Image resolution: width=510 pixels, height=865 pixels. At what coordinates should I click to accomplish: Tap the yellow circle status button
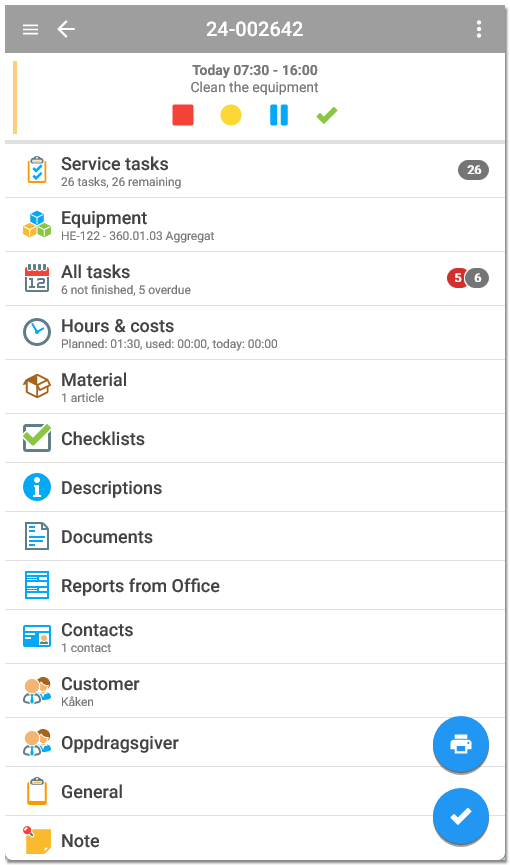click(231, 115)
